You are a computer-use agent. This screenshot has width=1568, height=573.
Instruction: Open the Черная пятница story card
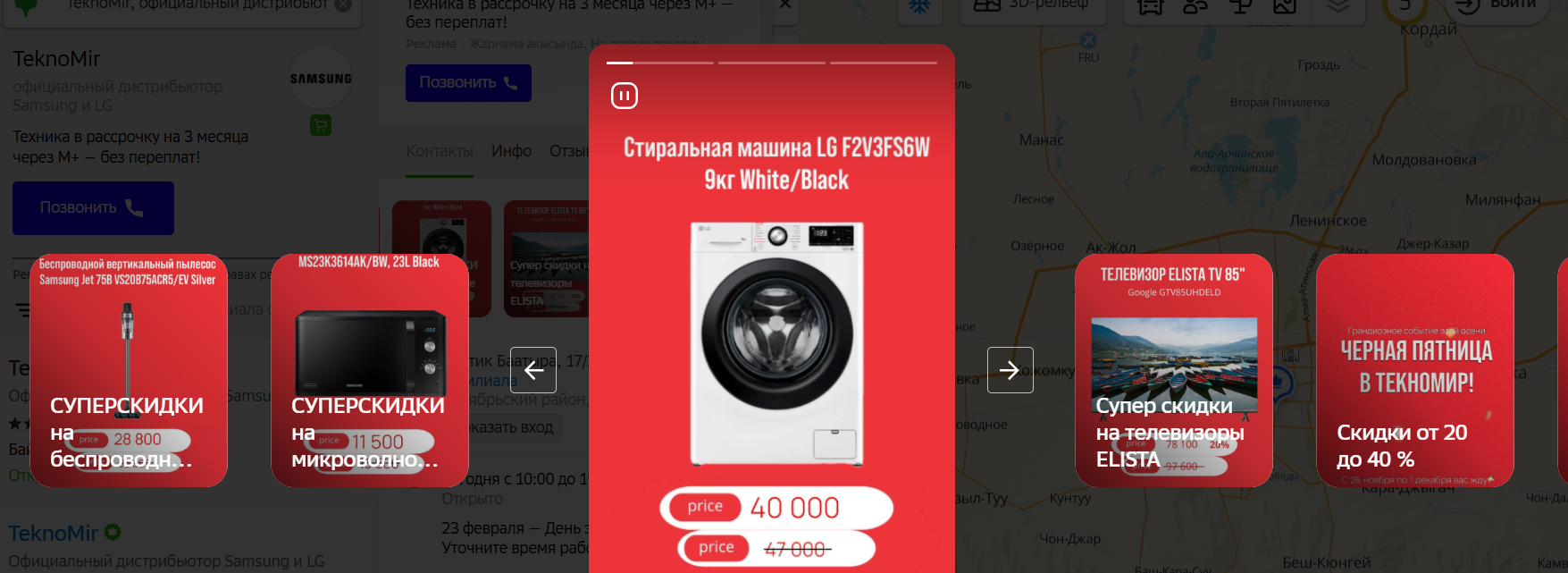pyautogui.click(x=1414, y=370)
